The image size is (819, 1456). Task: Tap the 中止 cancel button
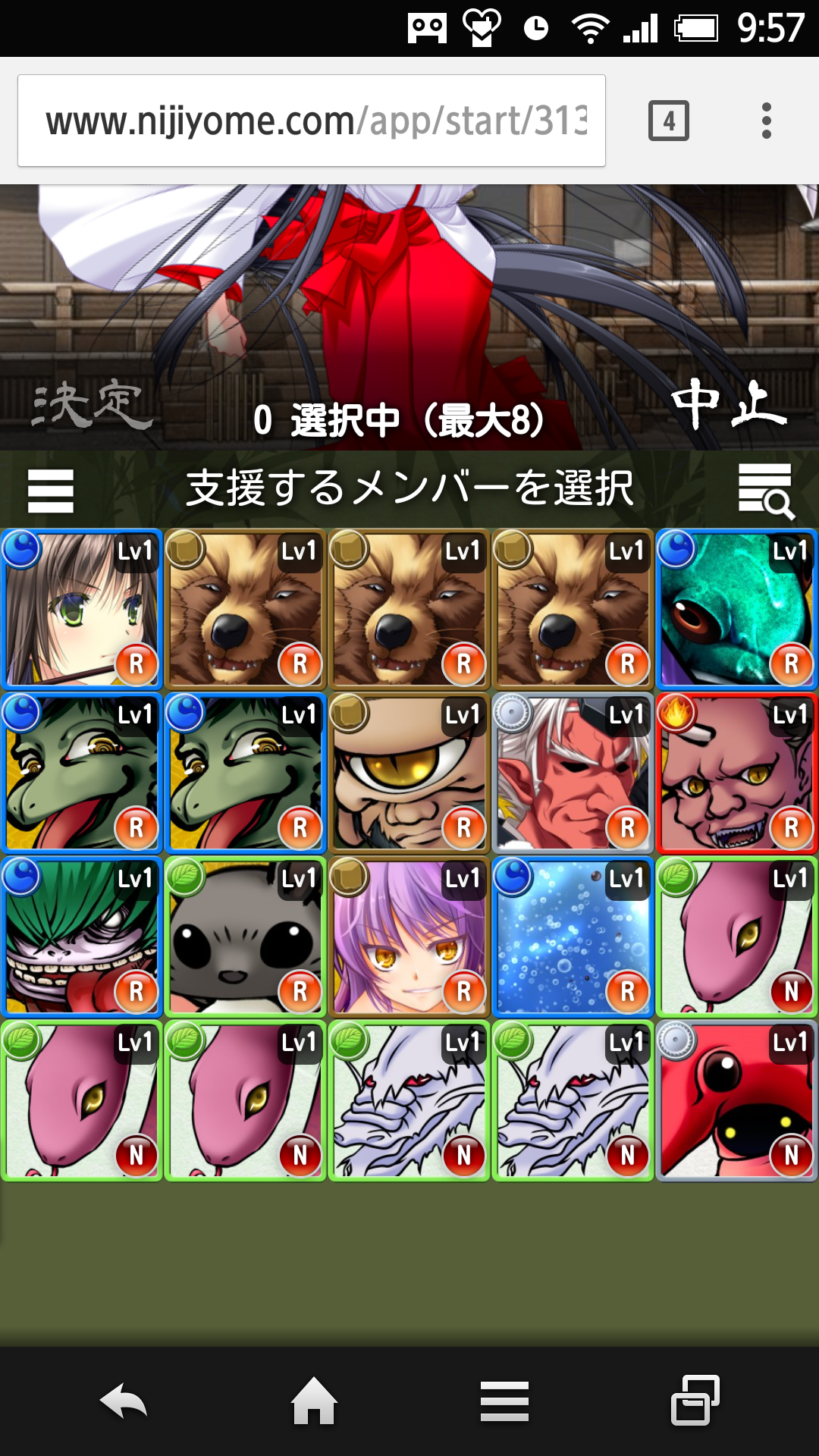[728, 405]
